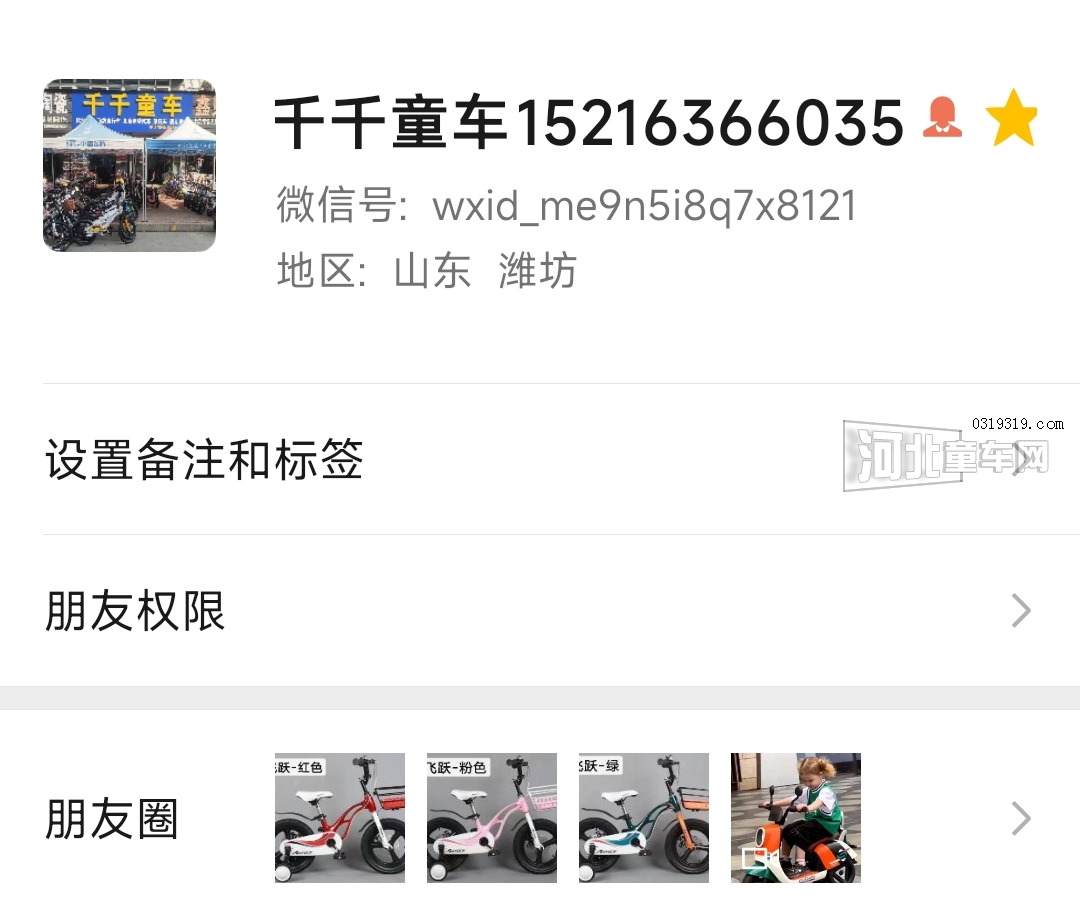Open the 千千童车 profile avatar photo
This screenshot has height=913, width=1080.
129,165
